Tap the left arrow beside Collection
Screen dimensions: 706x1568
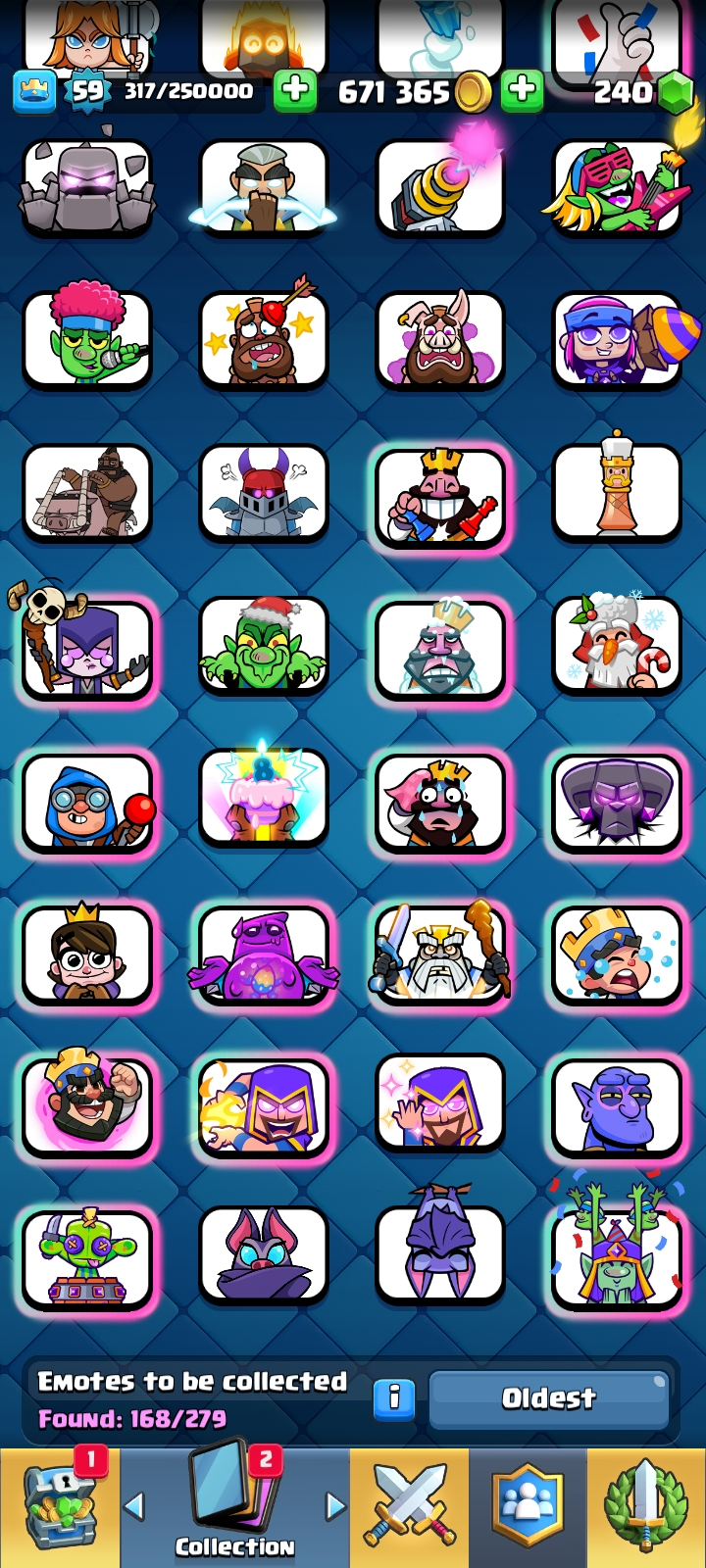pyautogui.click(x=135, y=1505)
